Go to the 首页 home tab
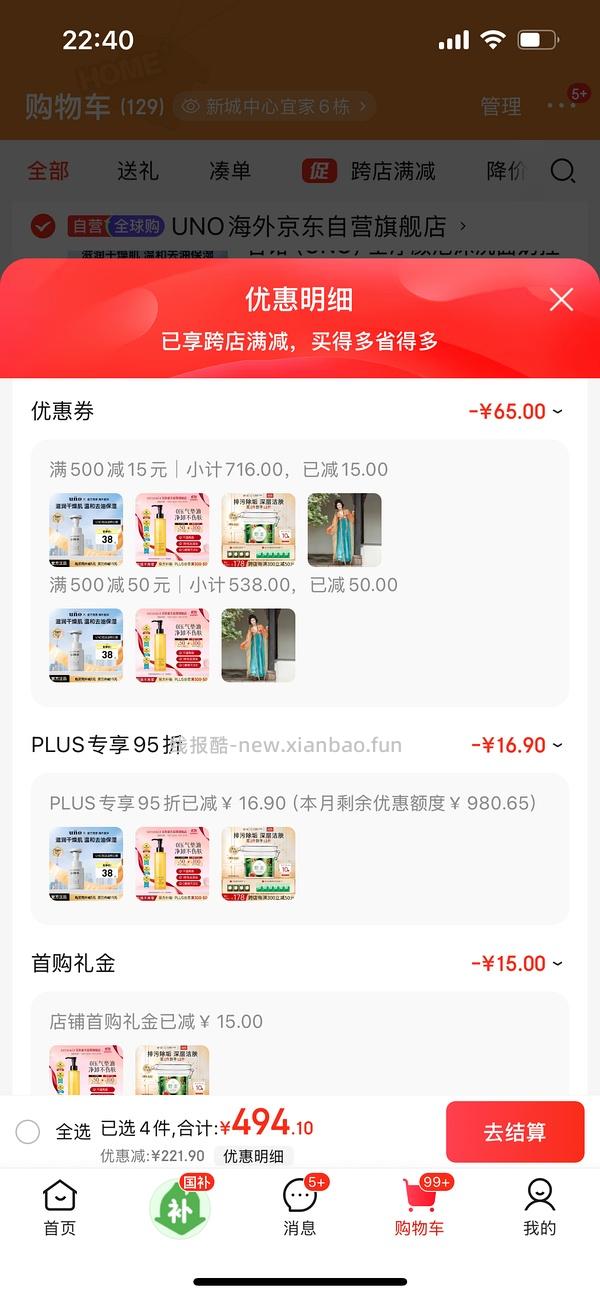The image size is (600, 1298). (59, 1207)
